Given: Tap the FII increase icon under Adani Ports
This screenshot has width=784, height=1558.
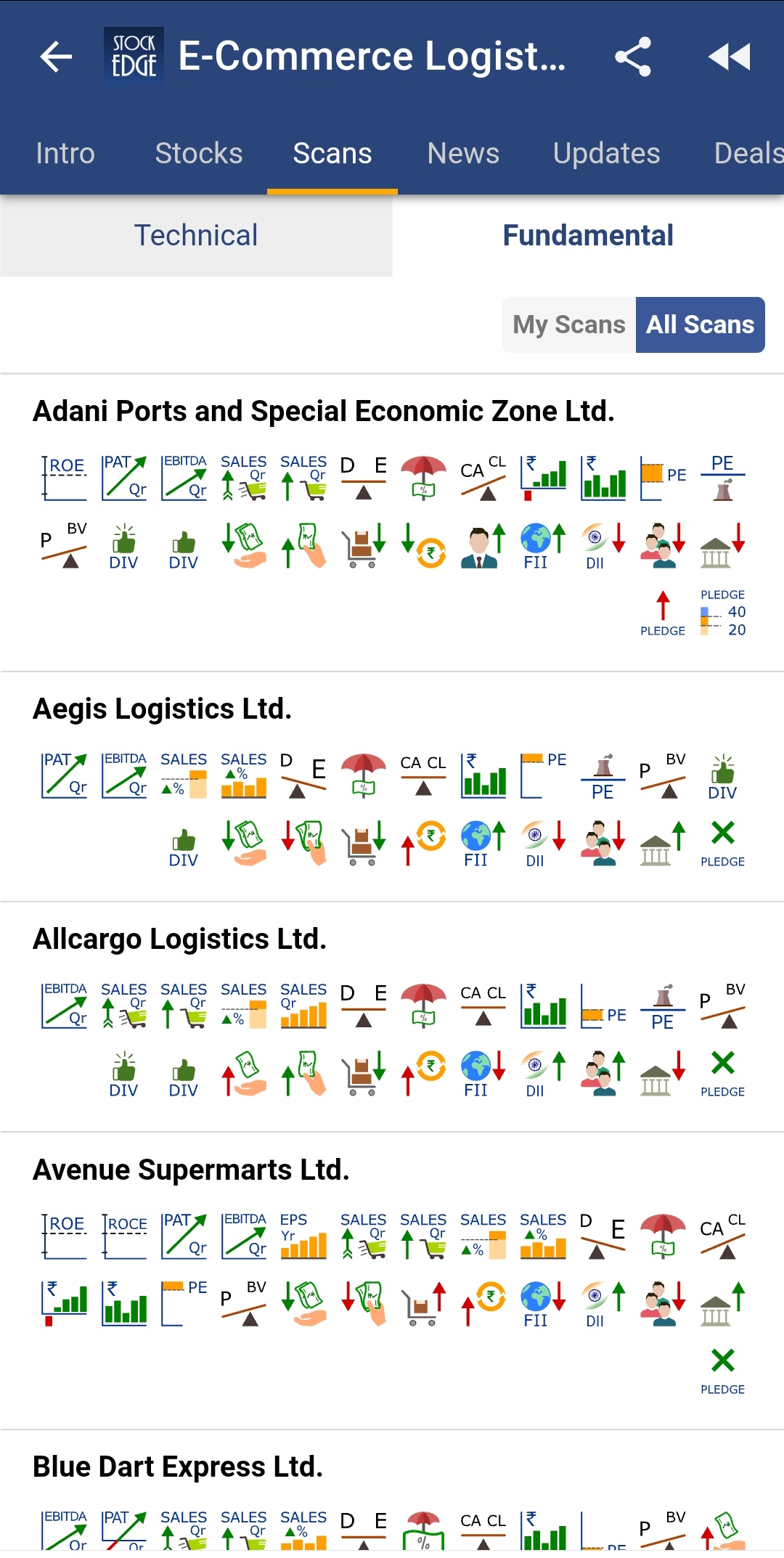Looking at the screenshot, I should pos(539,545).
